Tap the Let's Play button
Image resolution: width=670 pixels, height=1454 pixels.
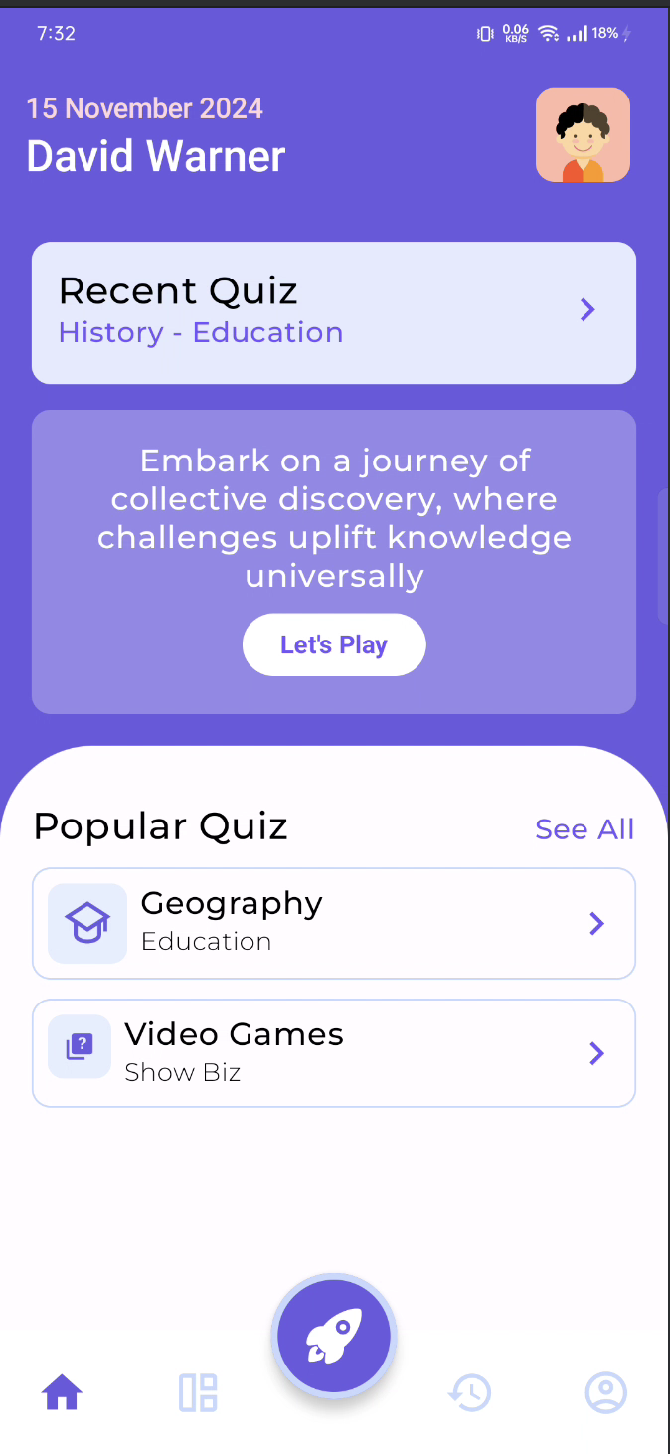tap(334, 645)
